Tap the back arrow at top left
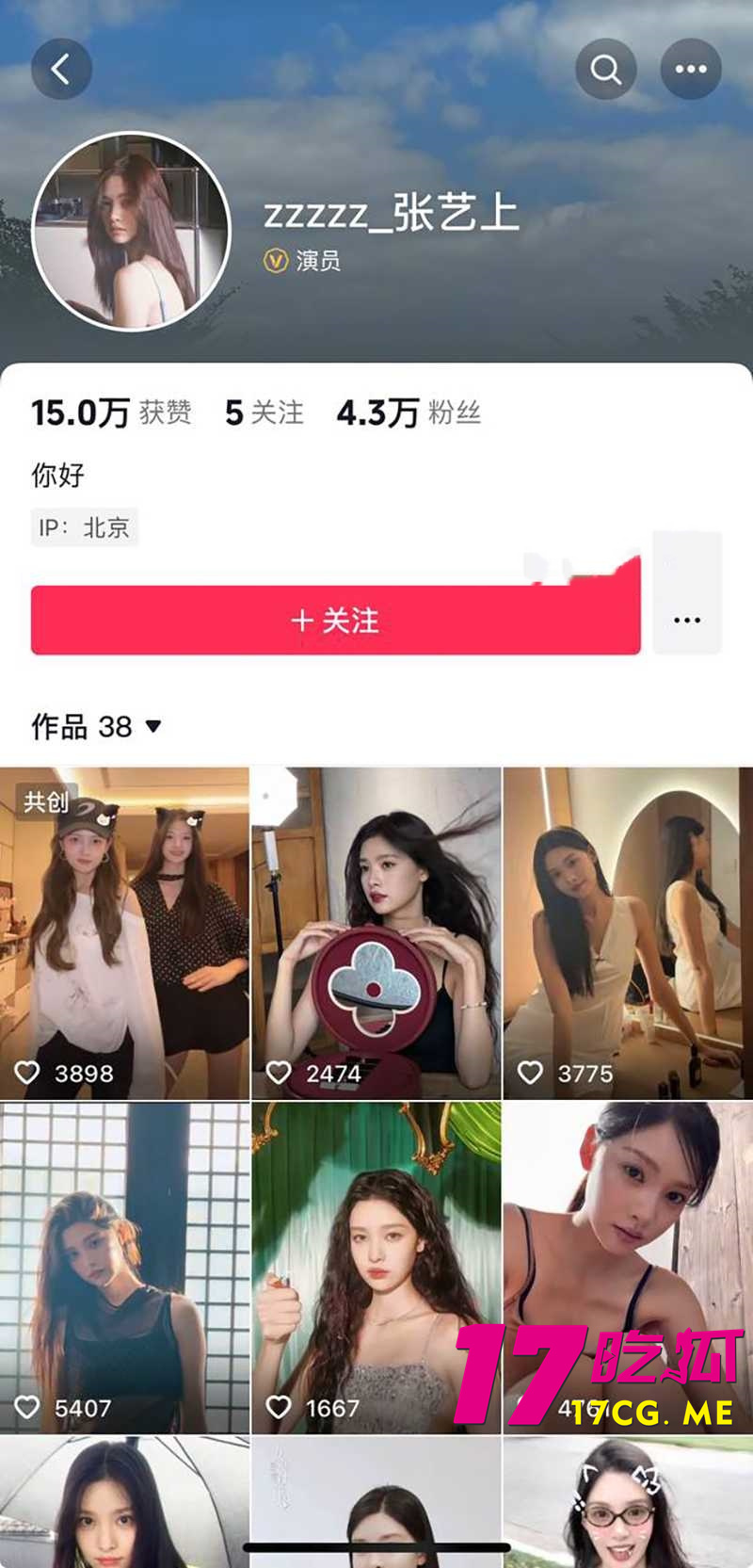Screen dimensions: 753x1568 pyautogui.click(x=60, y=69)
